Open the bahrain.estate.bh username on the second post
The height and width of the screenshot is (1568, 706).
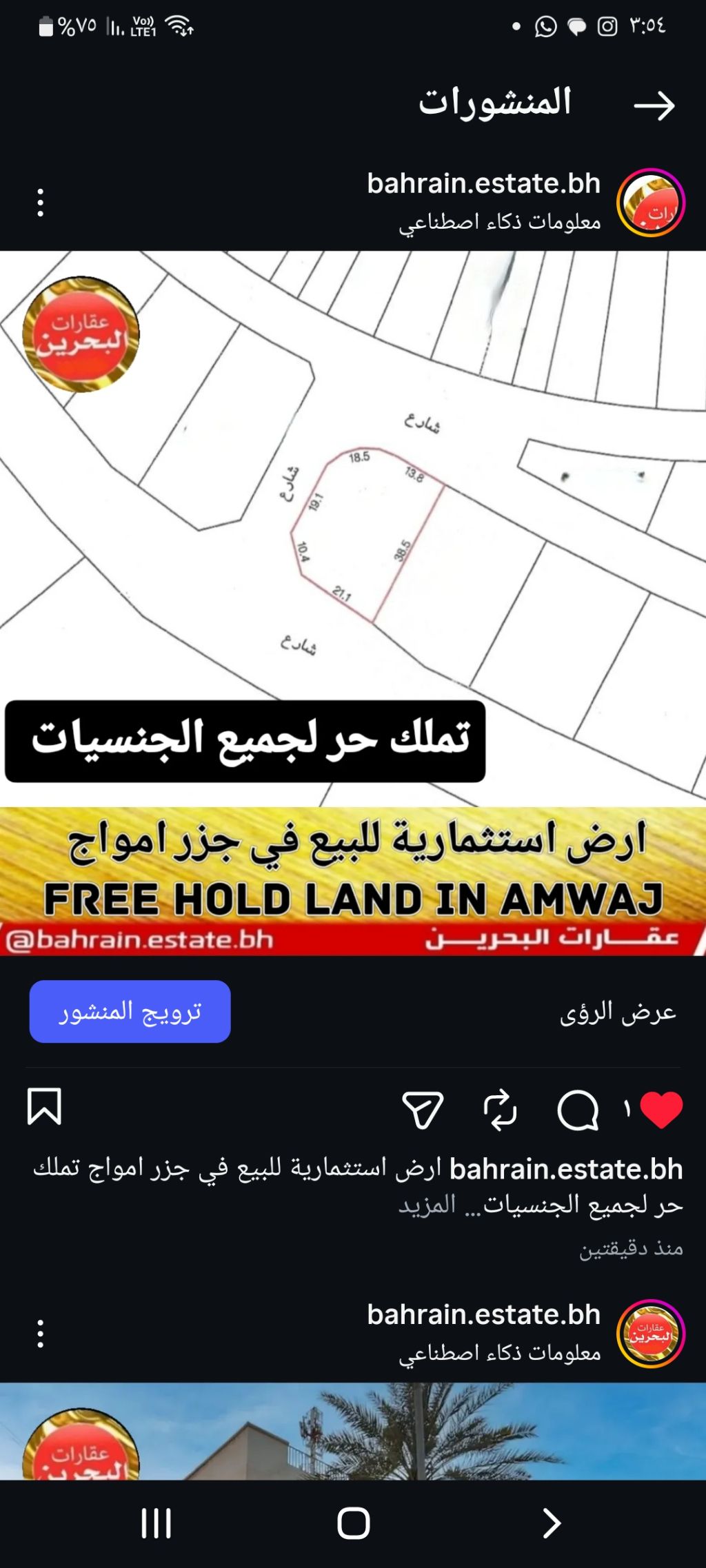[483, 1314]
